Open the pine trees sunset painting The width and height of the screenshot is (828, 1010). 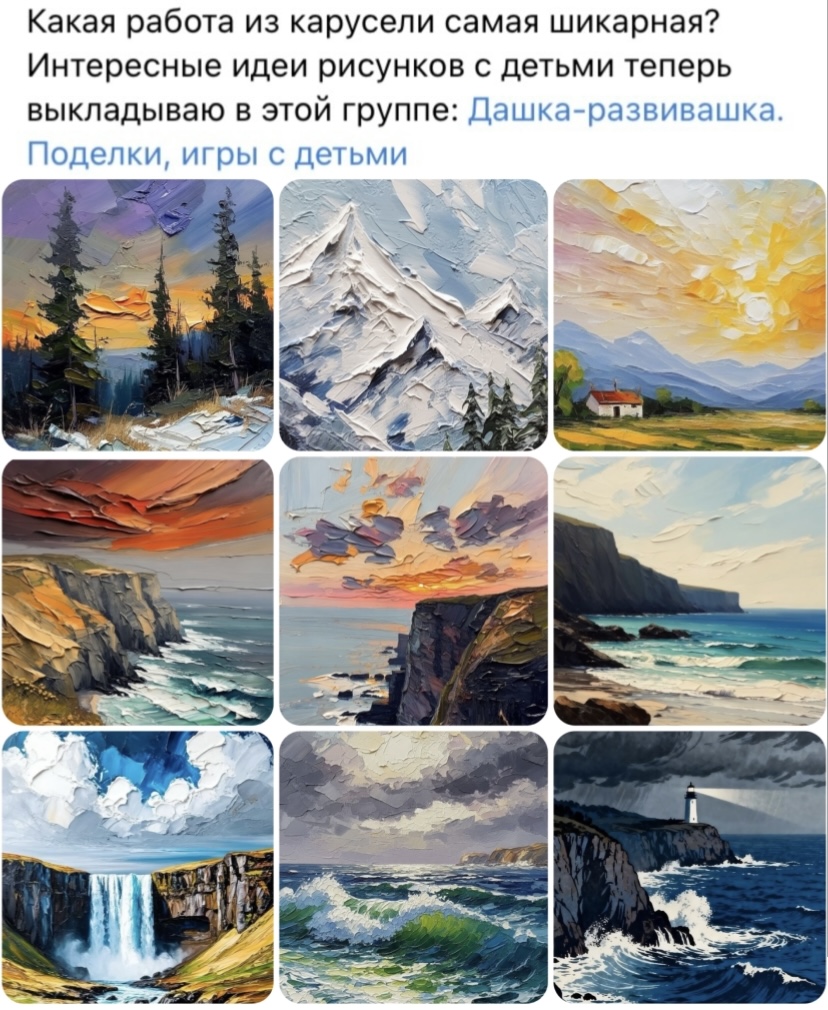137,315
